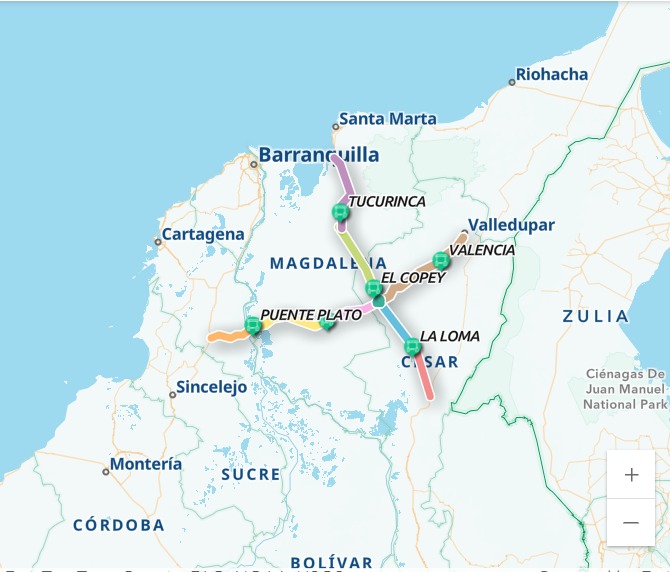Select the TUCURINCA station marker
Screen dimensions: 670x572
pos(340,212)
